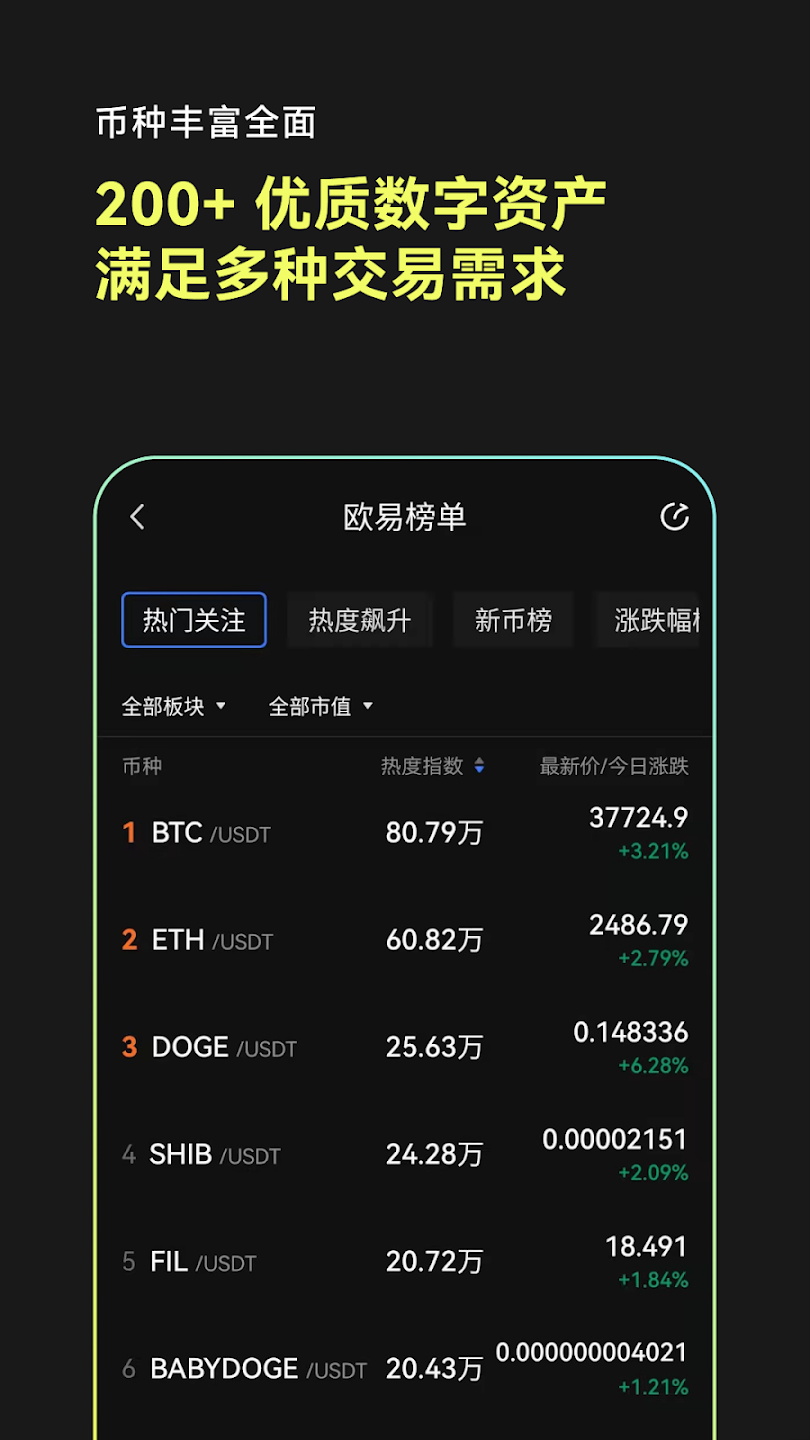Click the +3.21% gain indicator for BTC
Image resolution: width=810 pixels, height=1440 pixels.
[x=656, y=851]
